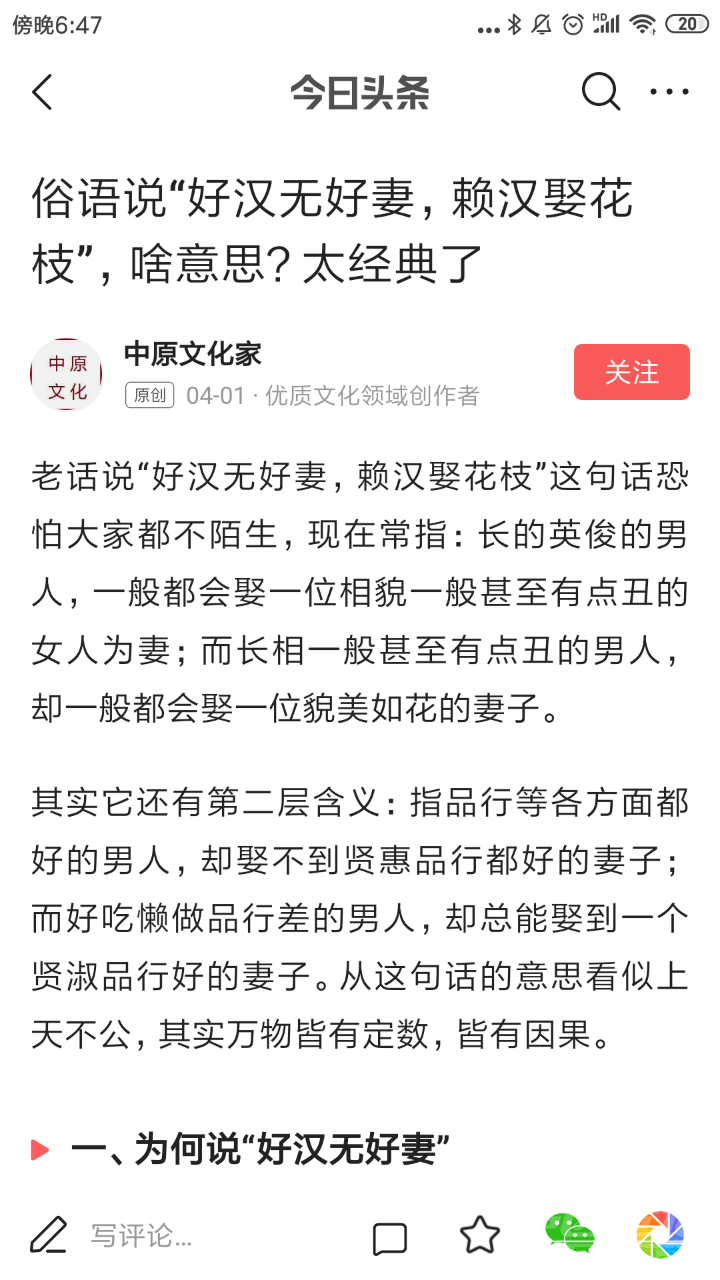View comments via the speech bubble icon
Image resolution: width=720 pixels, height=1280 pixels.
coord(390,1237)
